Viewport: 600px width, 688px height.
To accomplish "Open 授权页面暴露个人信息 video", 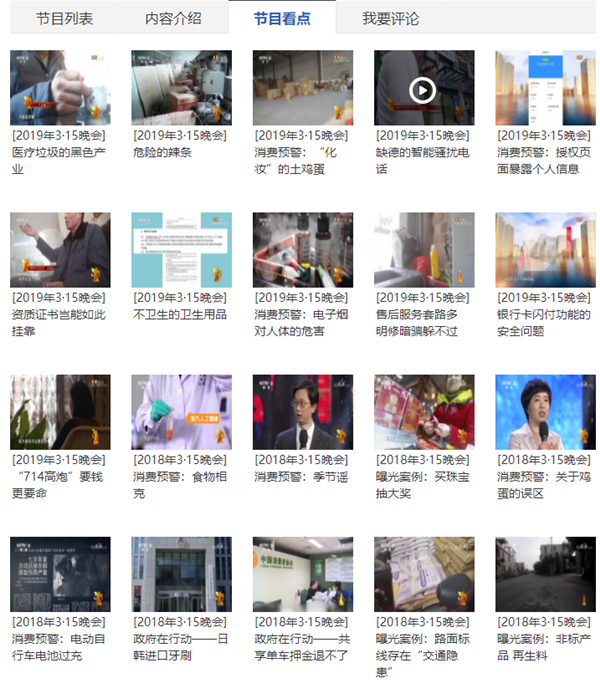I will [545, 88].
